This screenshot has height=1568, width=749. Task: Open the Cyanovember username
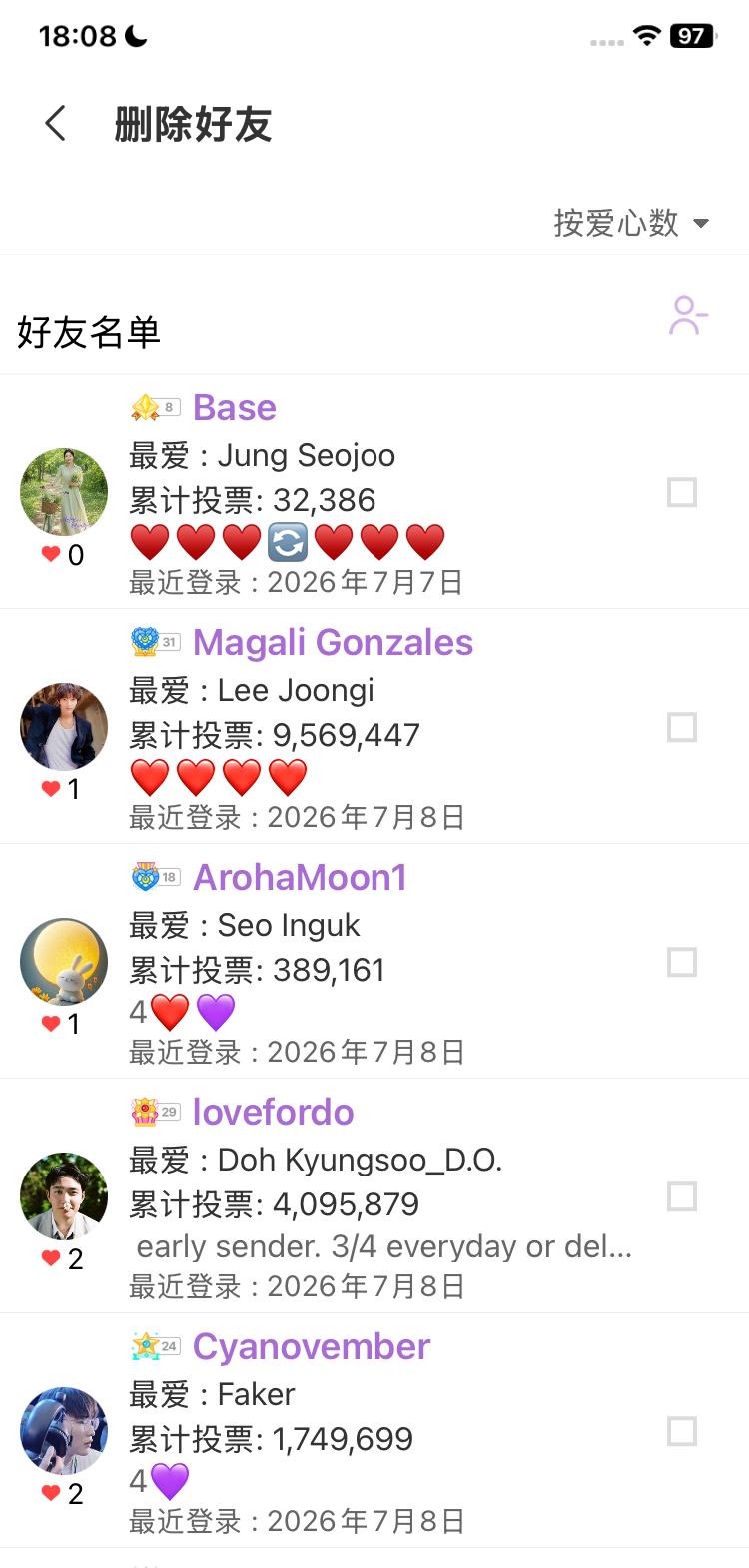[312, 1346]
